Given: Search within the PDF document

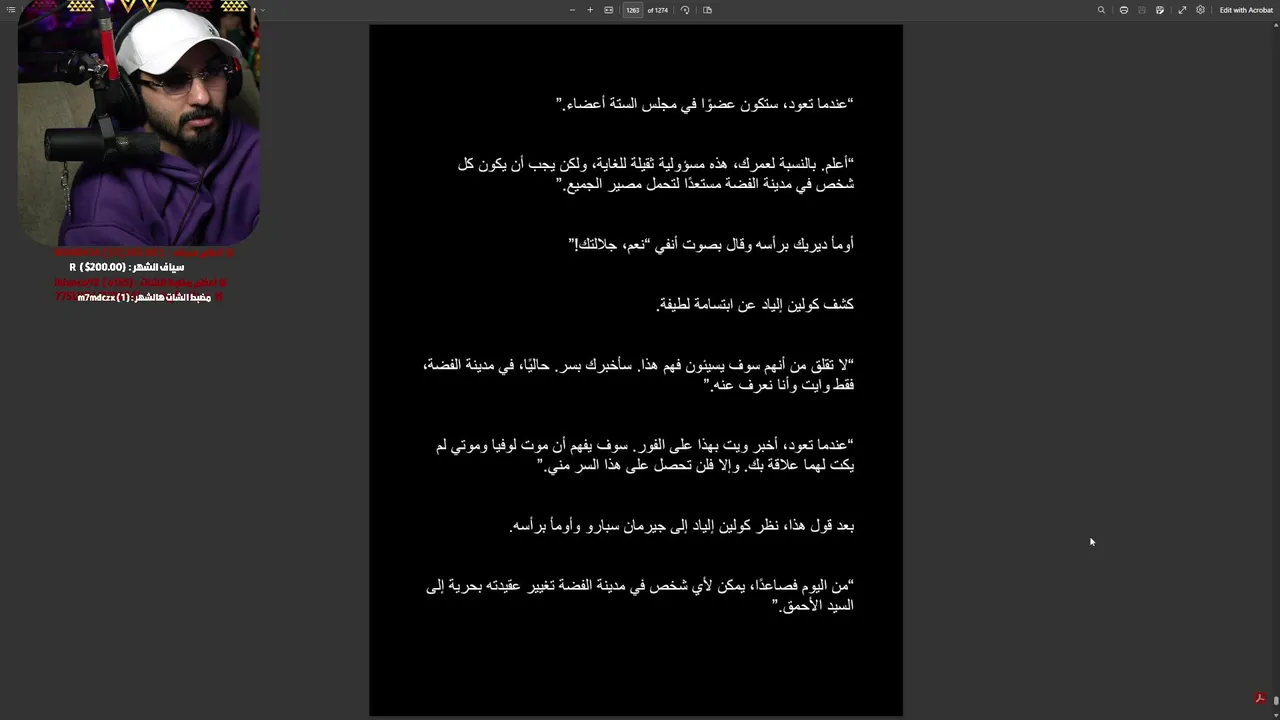Looking at the screenshot, I should pos(1101,10).
